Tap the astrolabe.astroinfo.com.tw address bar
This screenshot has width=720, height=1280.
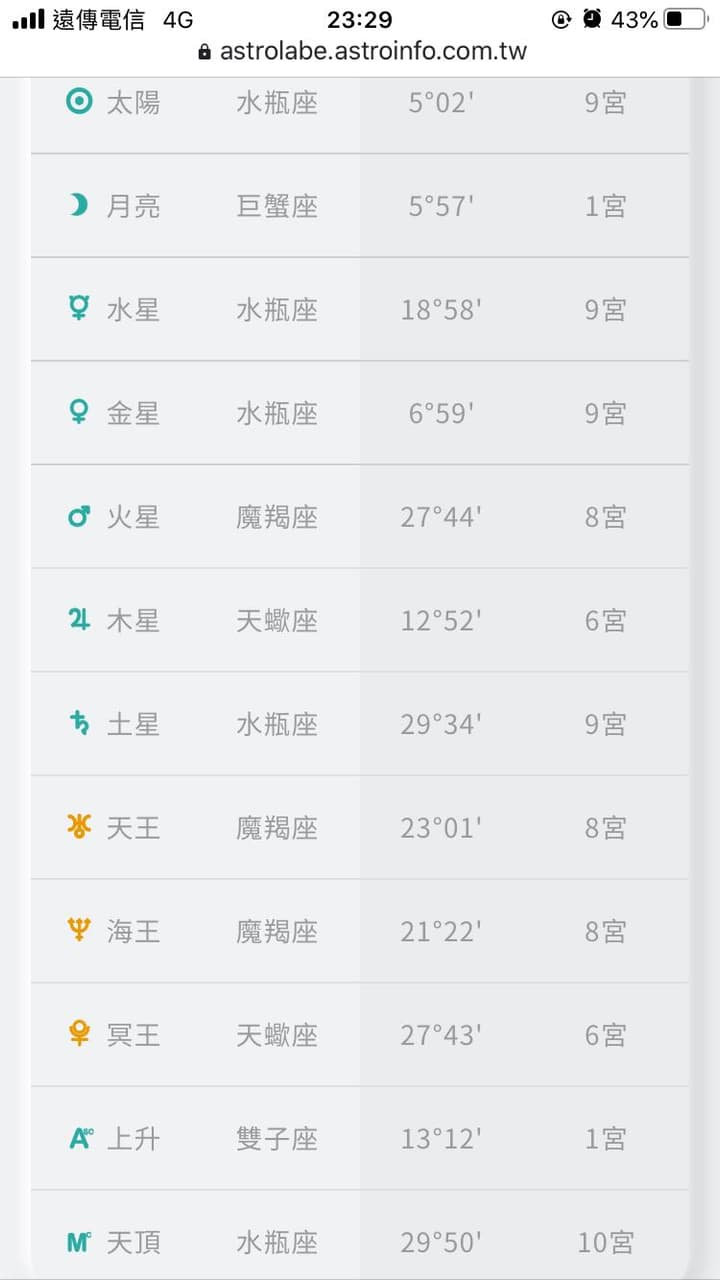click(362, 52)
